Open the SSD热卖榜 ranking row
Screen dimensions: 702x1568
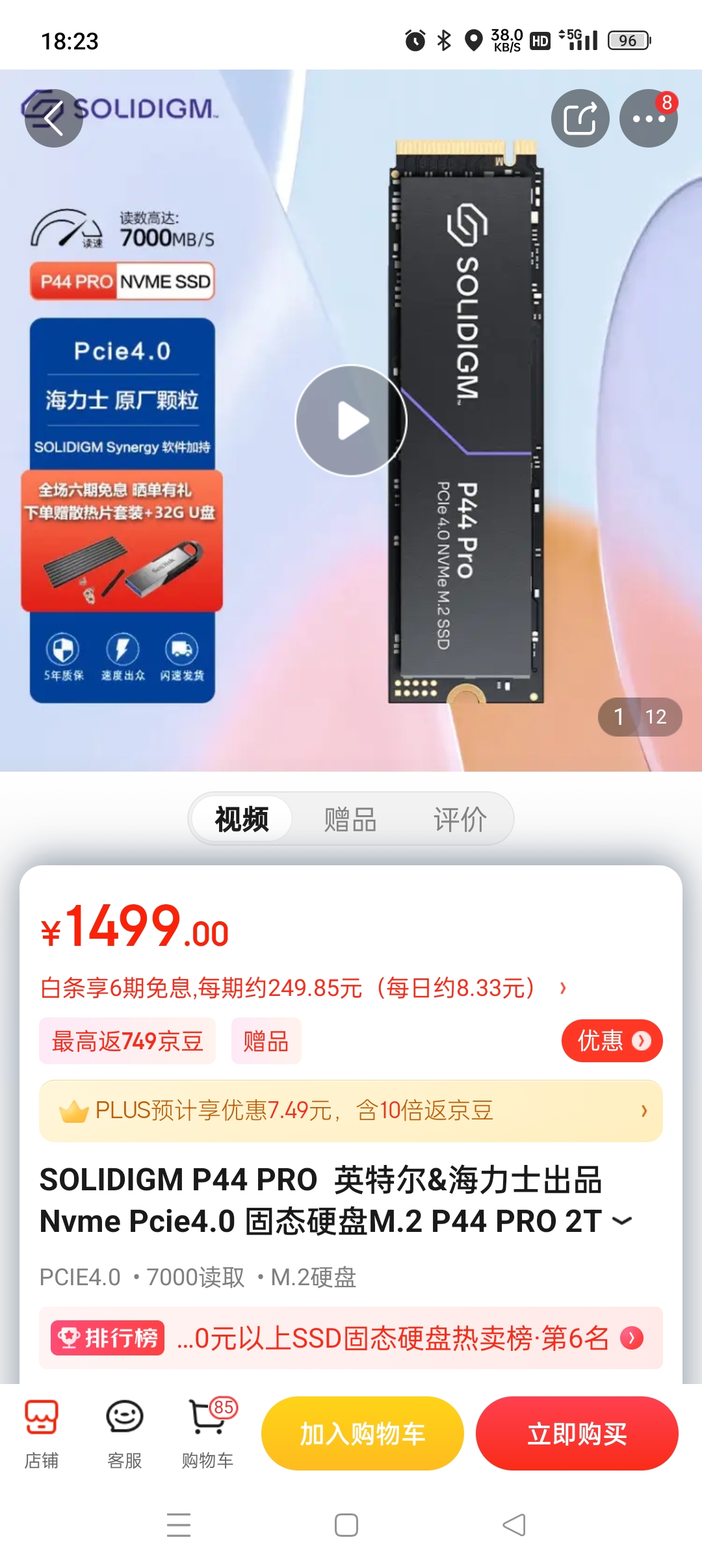tap(351, 1338)
